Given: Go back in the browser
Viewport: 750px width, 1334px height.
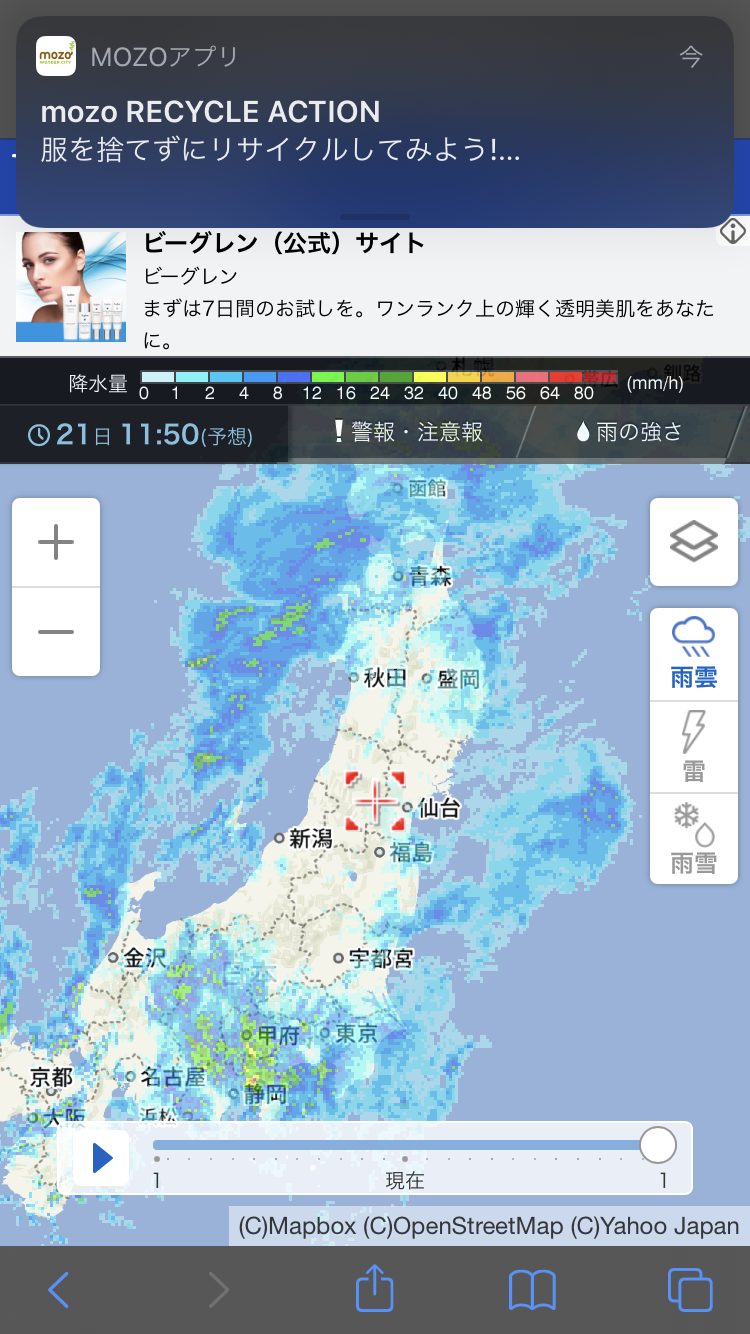Looking at the screenshot, I should [58, 1290].
